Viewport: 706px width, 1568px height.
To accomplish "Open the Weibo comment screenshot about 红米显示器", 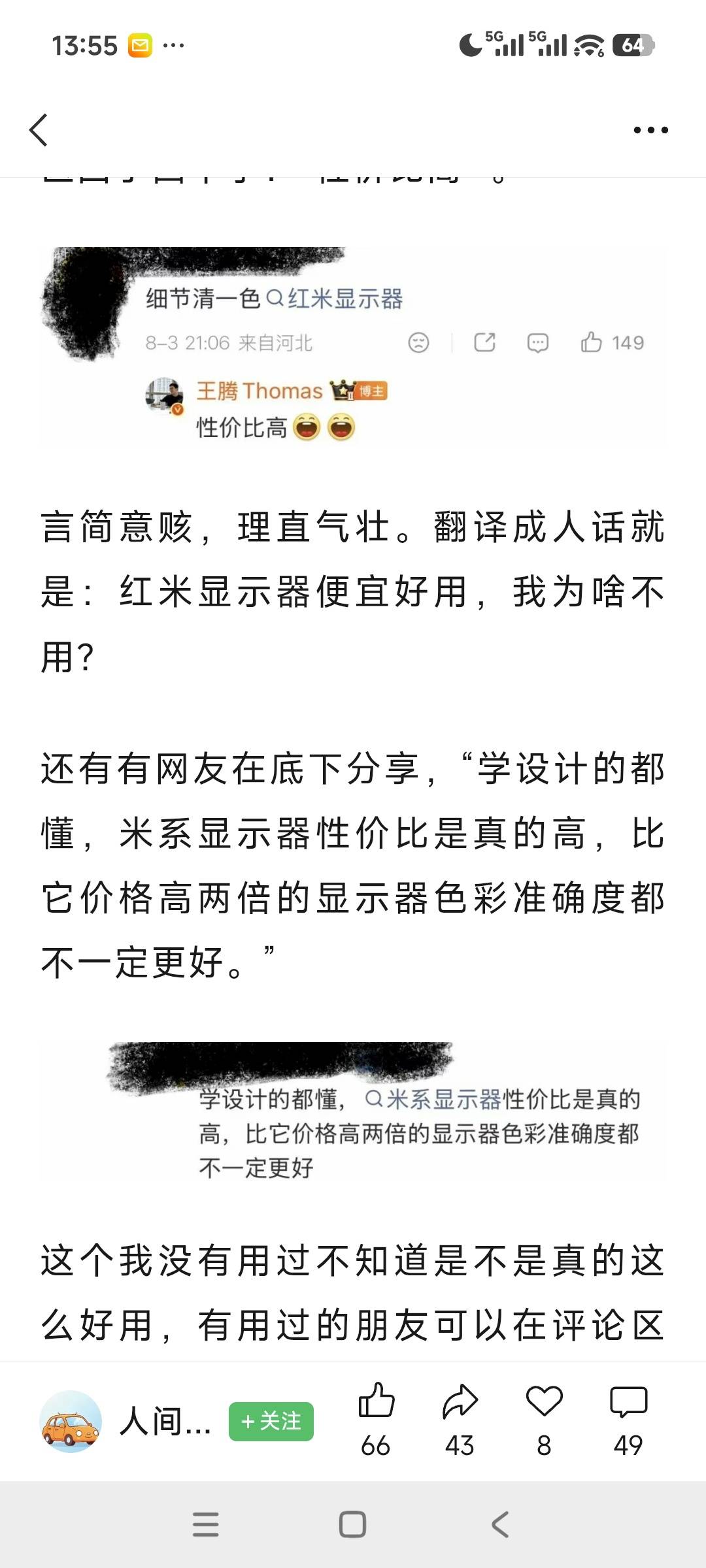I will [x=353, y=346].
